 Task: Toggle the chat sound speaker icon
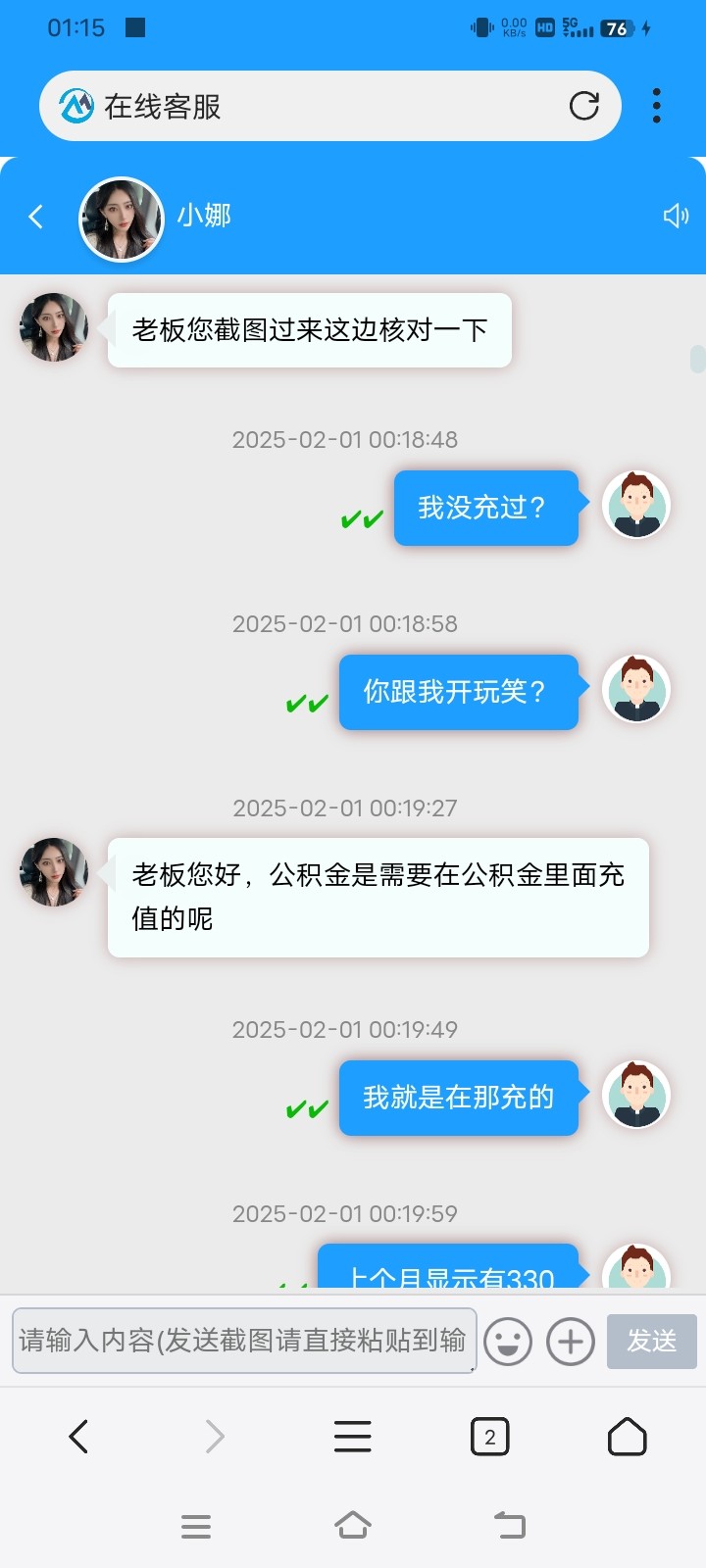676,216
